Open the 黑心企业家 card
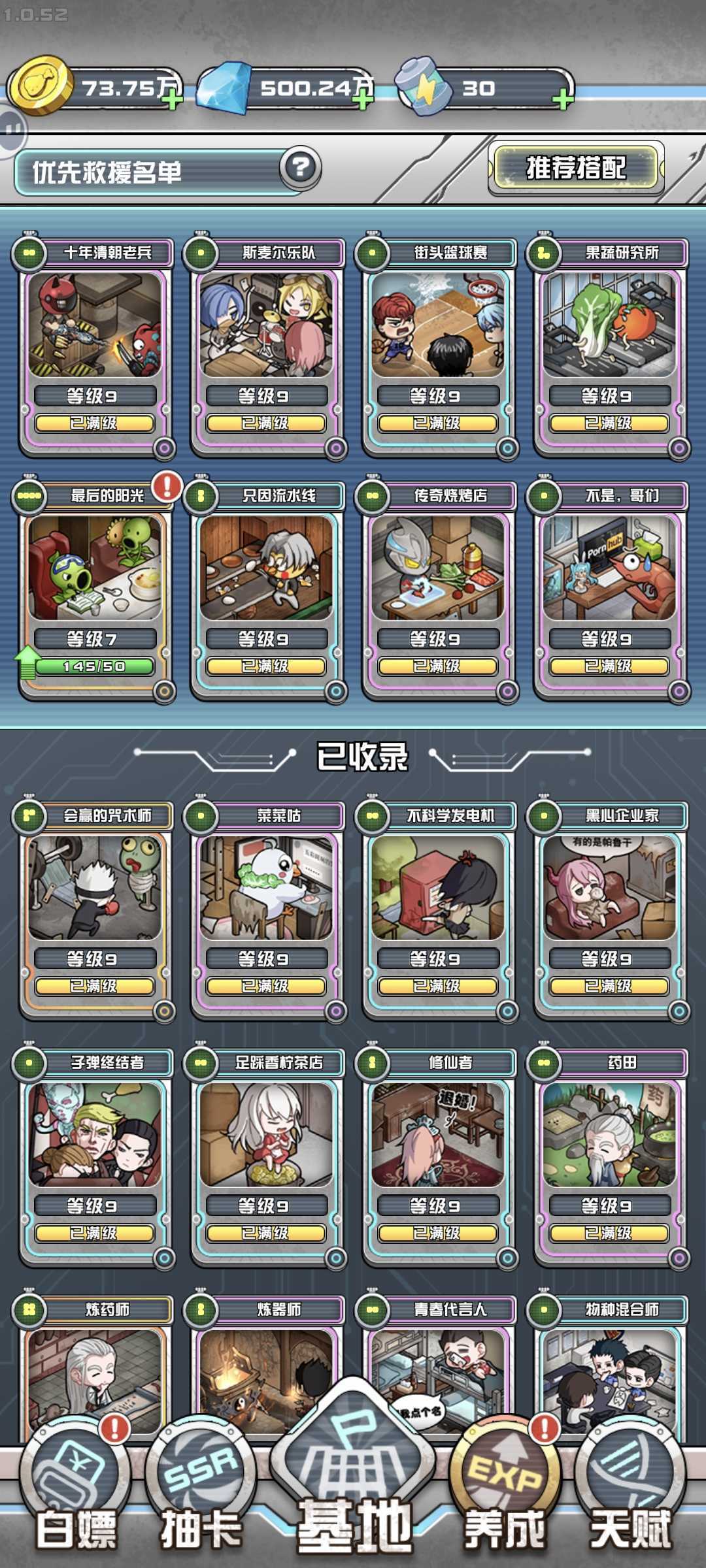 click(x=609, y=889)
